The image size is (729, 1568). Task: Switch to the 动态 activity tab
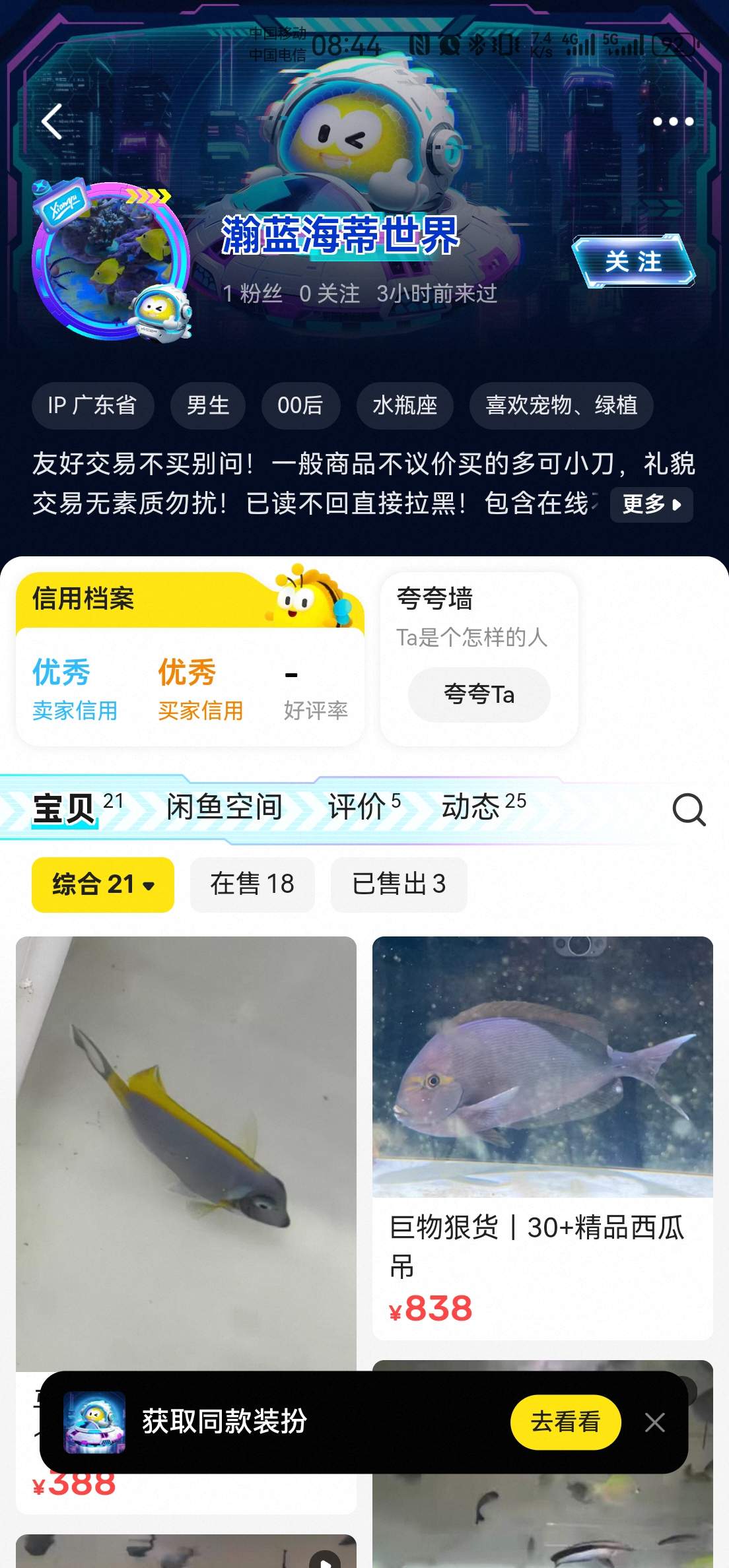pos(483,808)
